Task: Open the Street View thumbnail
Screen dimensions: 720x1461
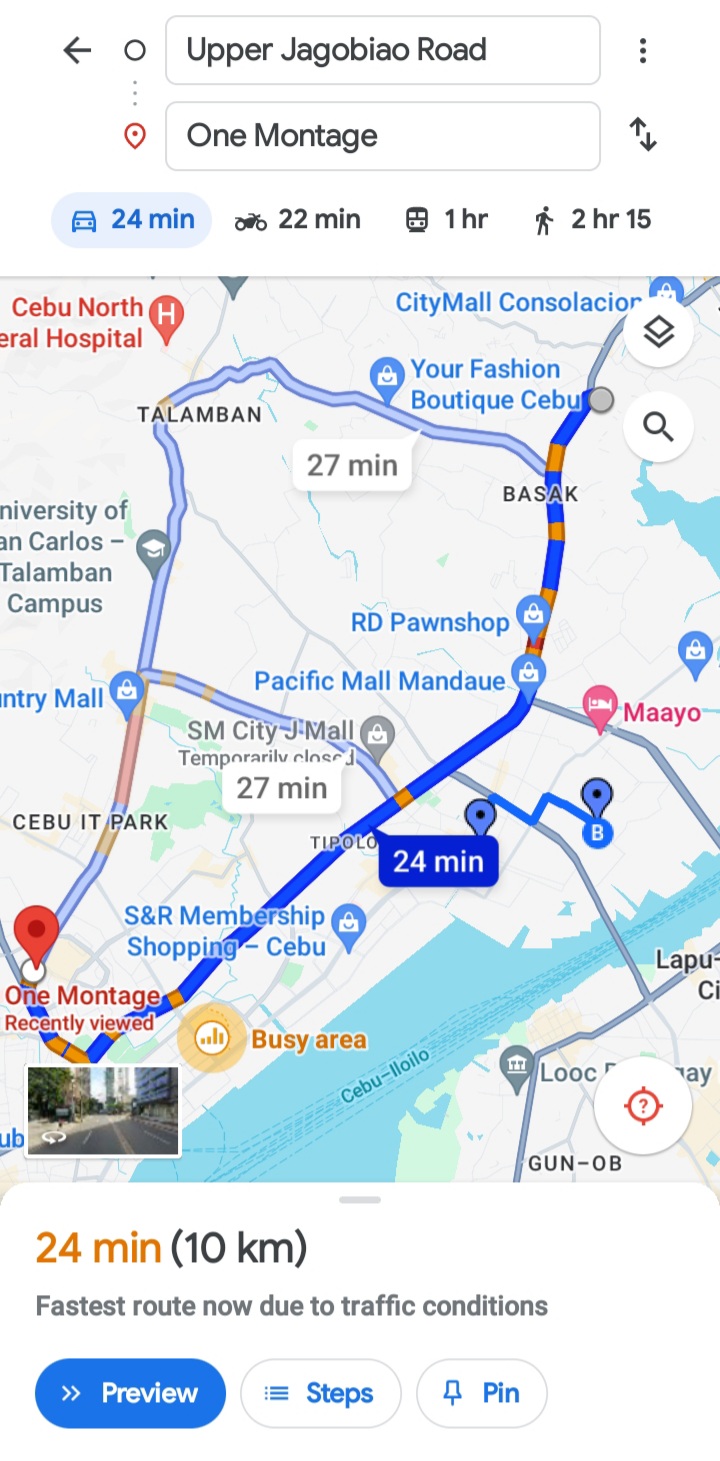Action: click(x=103, y=1110)
